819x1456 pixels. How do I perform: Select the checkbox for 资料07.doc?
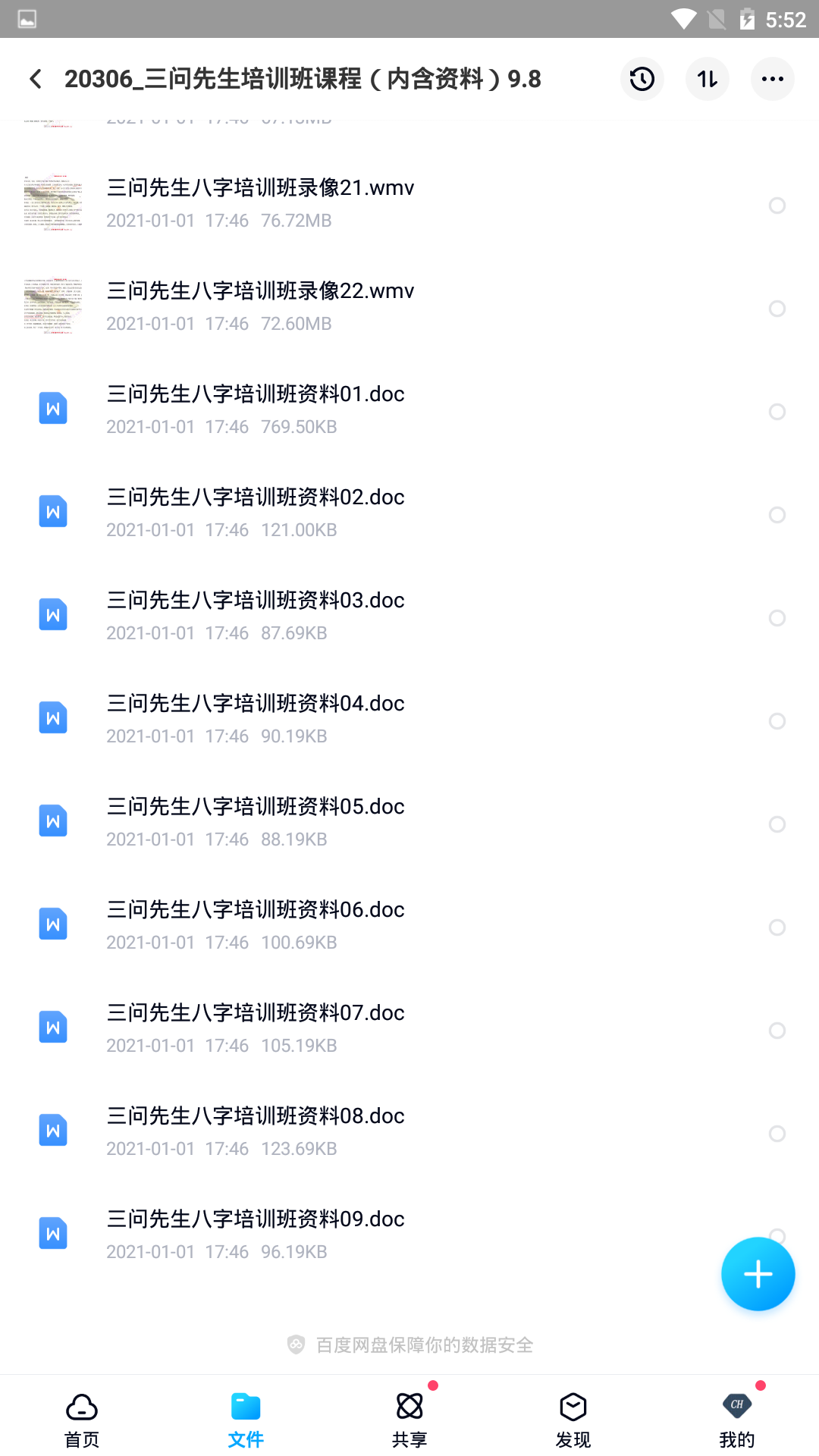pyautogui.click(x=777, y=1031)
